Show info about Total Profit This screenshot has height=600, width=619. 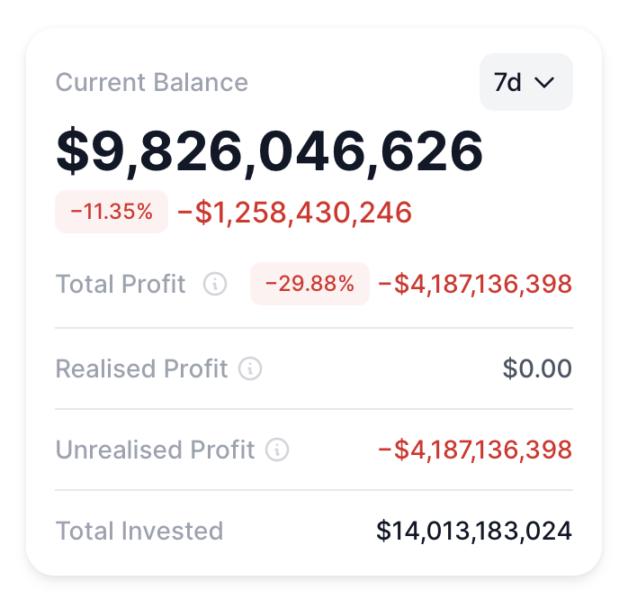coord(214,284)
